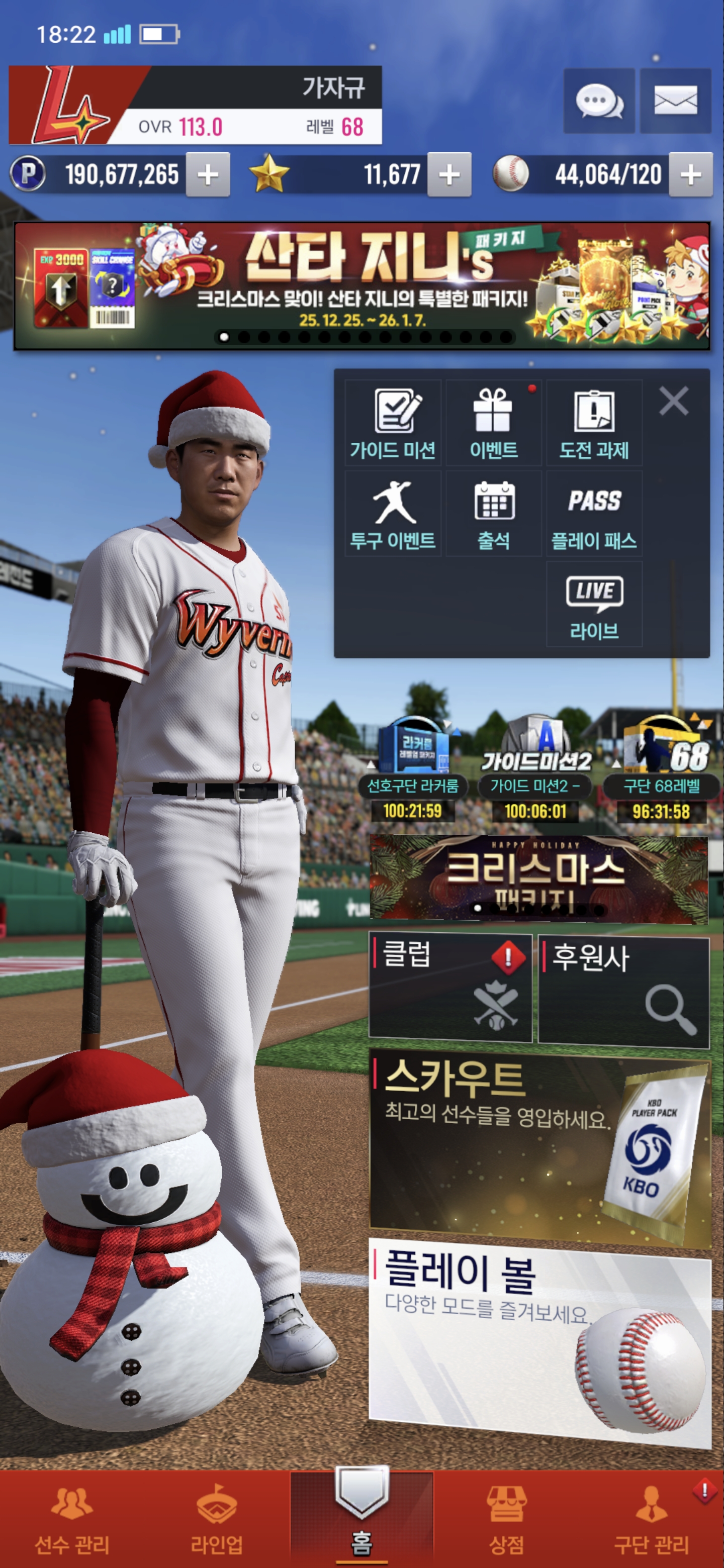Open the 클럽 tile

tap(450, 988)
